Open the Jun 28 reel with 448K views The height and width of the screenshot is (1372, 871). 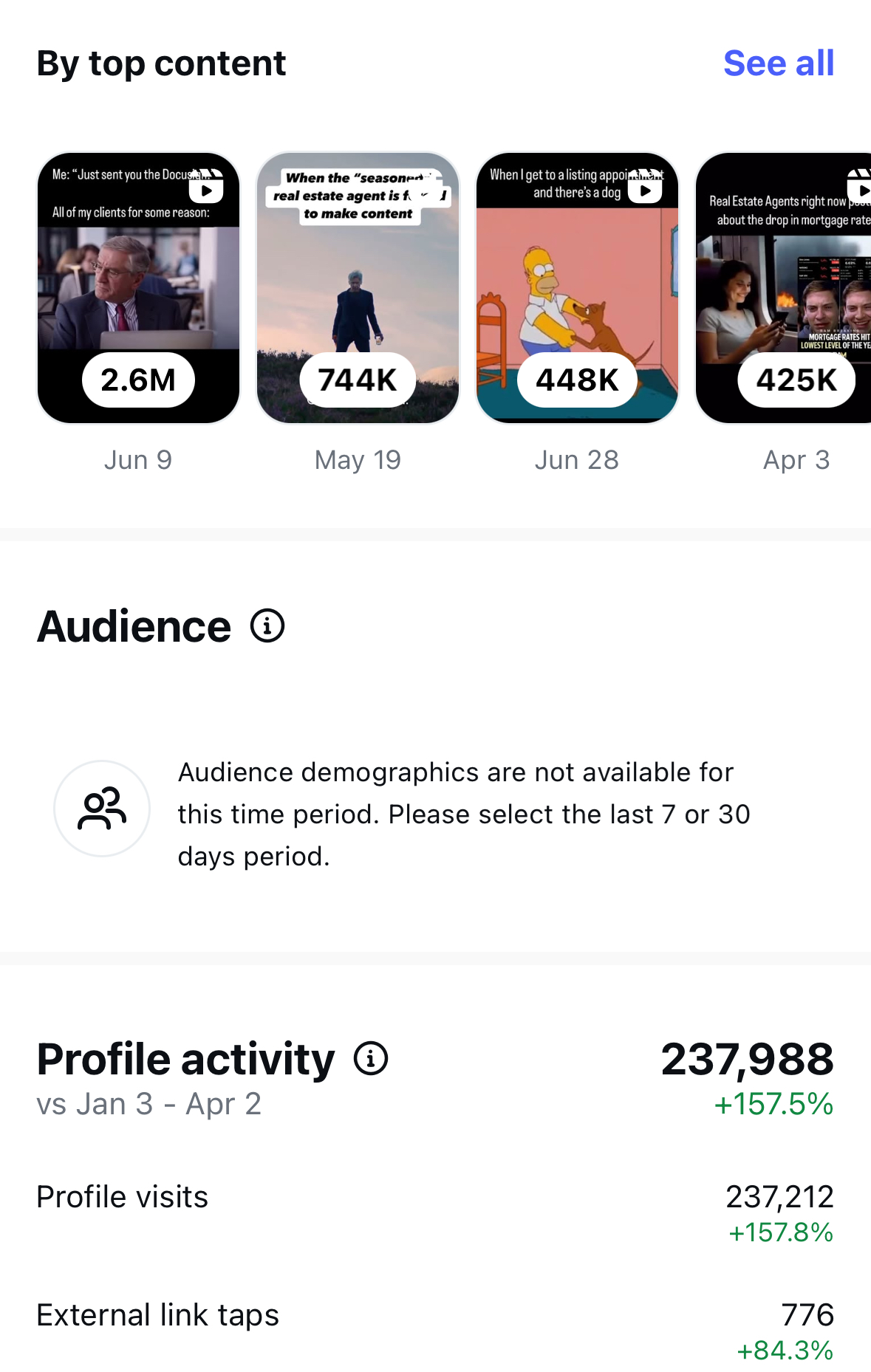coord(577,288)
